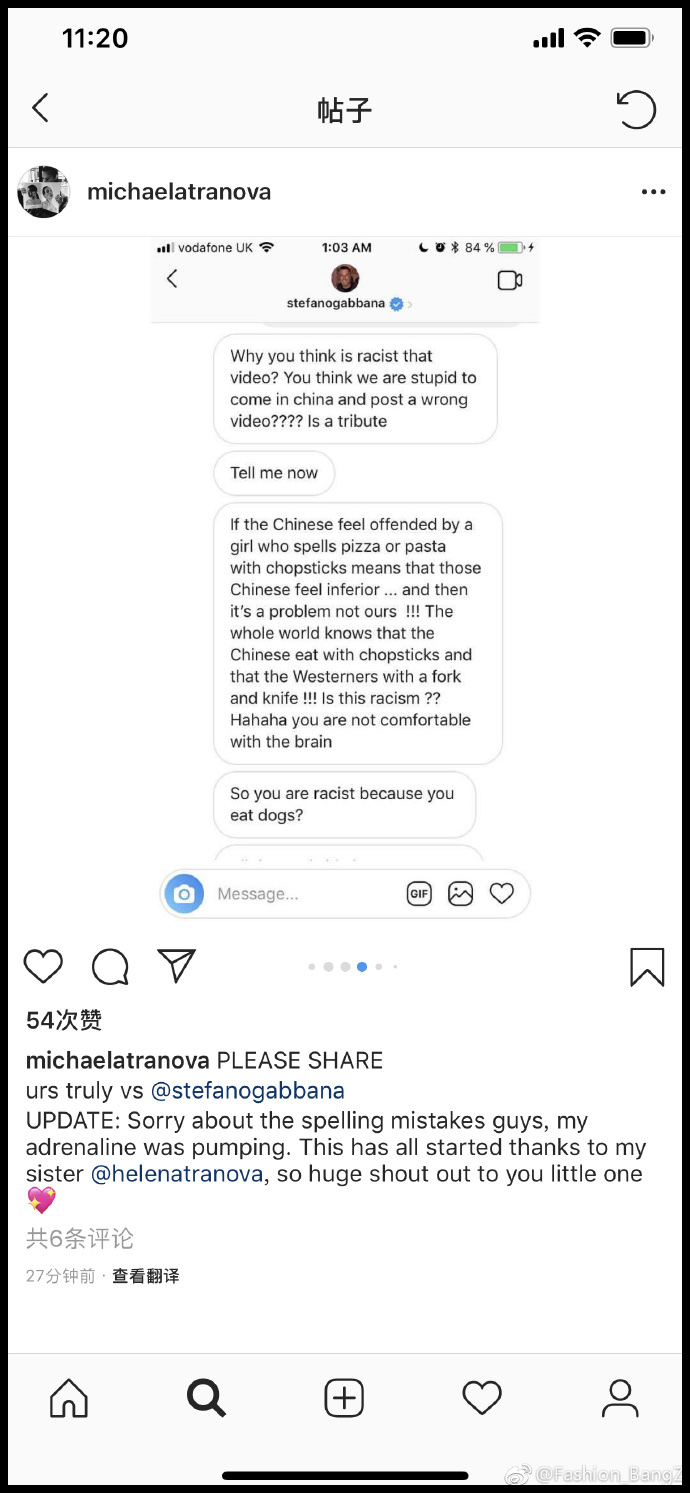View all 6 comments
The image size is (690, 1493).
pyautogui.click(x=80, y=1238)
